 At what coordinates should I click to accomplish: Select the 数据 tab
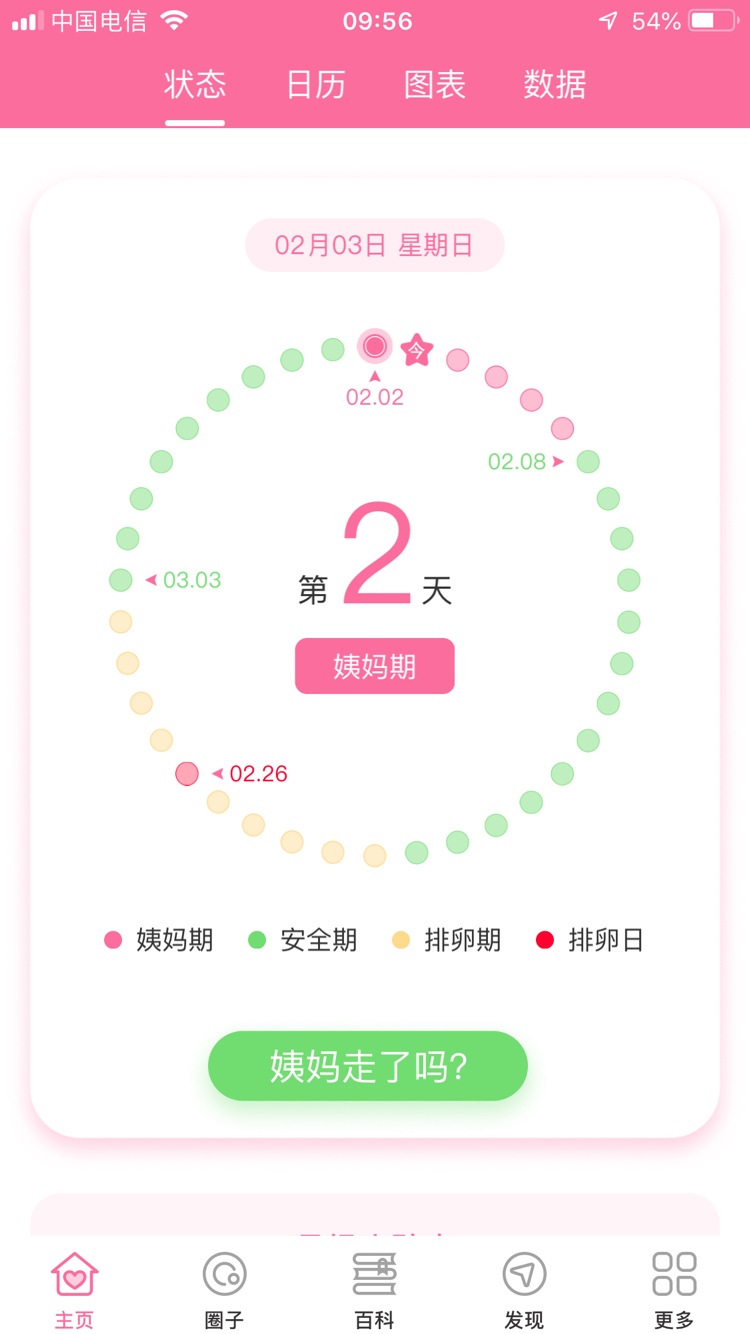pos(555,85)
